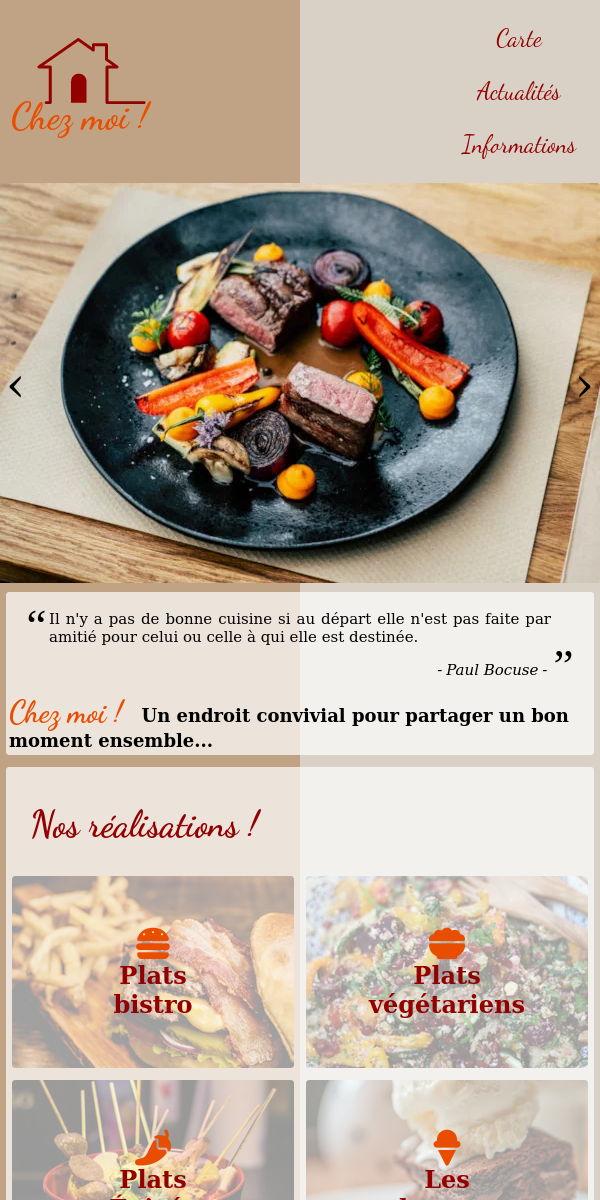Open the Plats bistro card
This screenshot has height=1200, width=600.
click(x=153, y=972)
